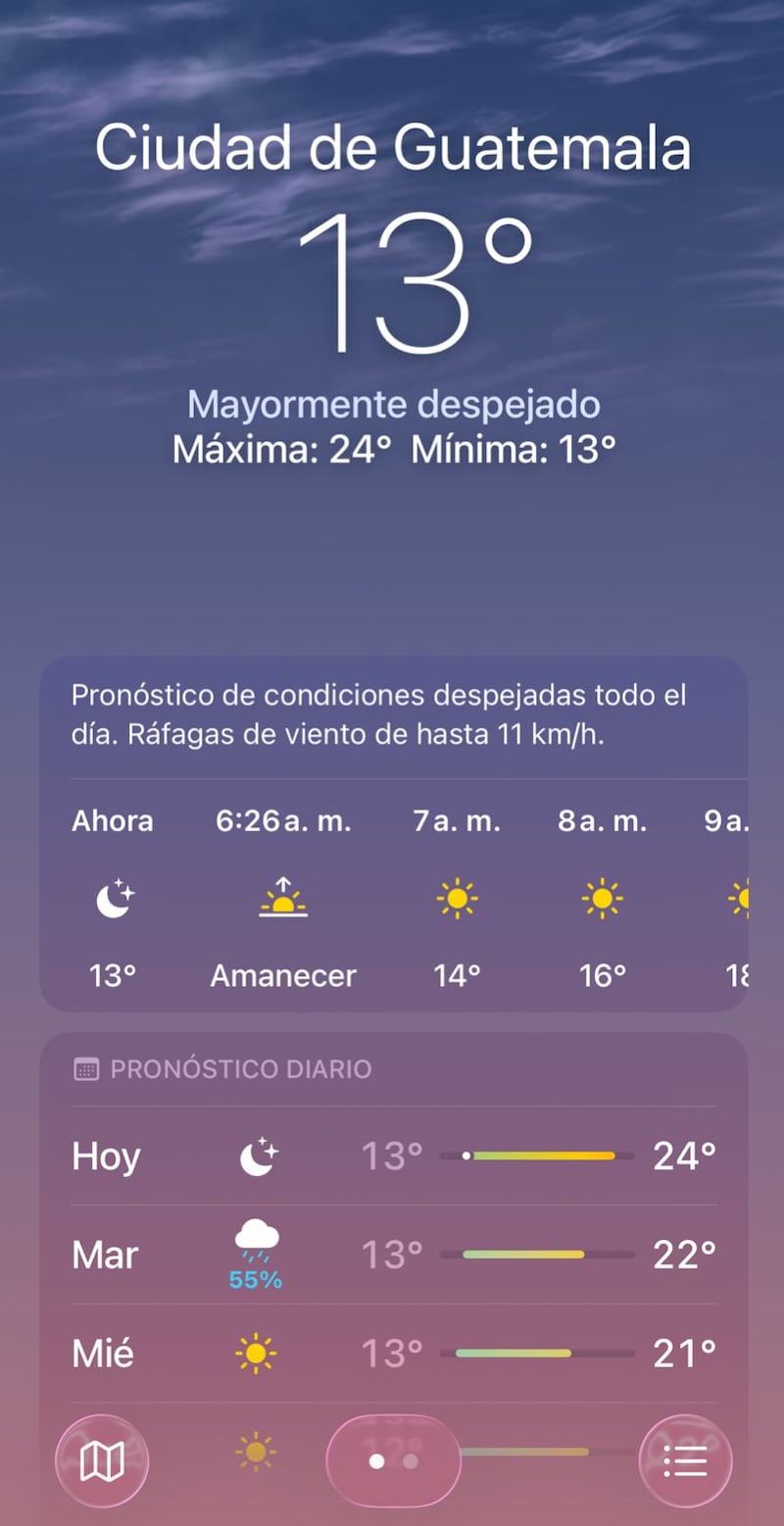Viewport: 784px width, 1526px height.
Task: Open the hourly forecast card
Action: (393, 833)
